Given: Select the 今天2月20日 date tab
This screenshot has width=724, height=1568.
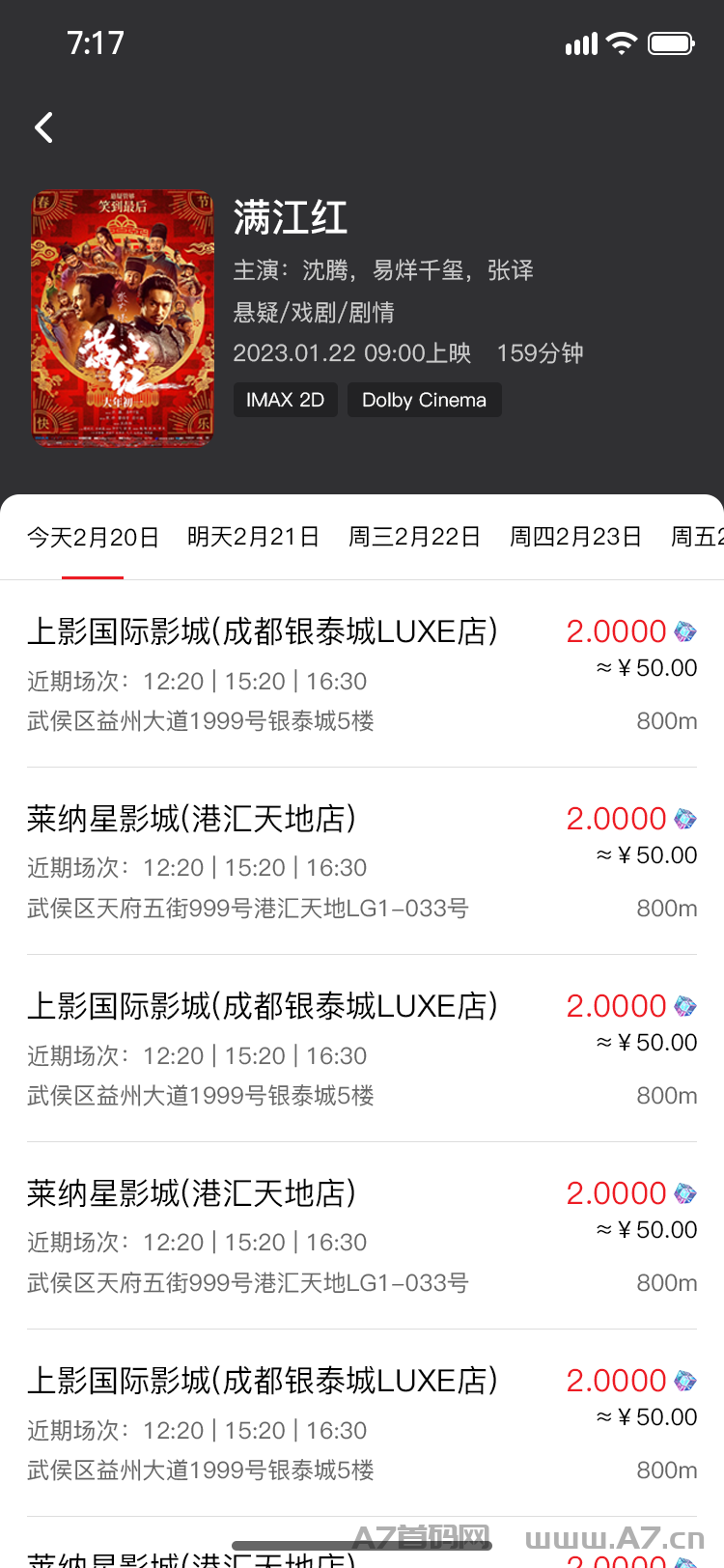Looking at the screenshot, I should 93,537.
